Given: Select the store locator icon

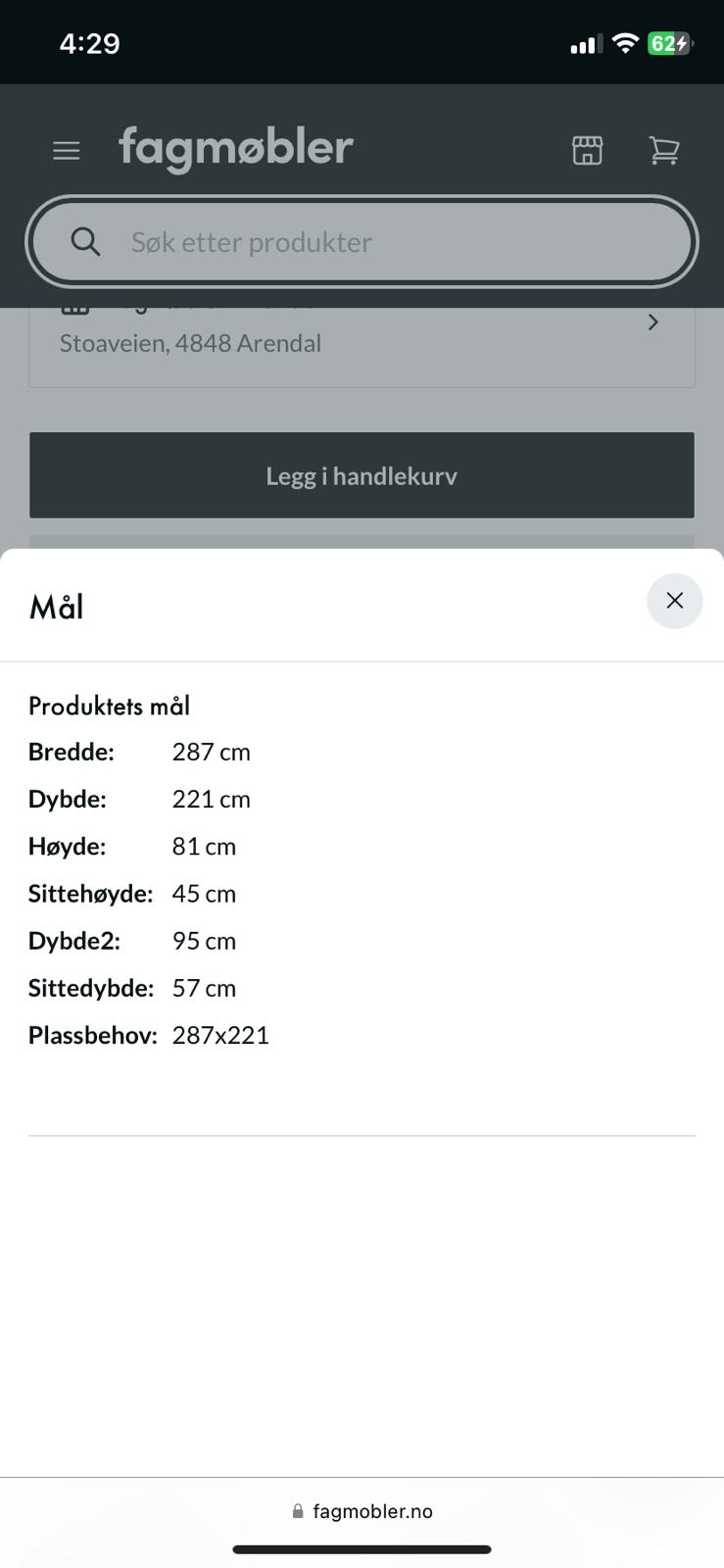Looking at the screenshot, I should (x=586, y=150).
